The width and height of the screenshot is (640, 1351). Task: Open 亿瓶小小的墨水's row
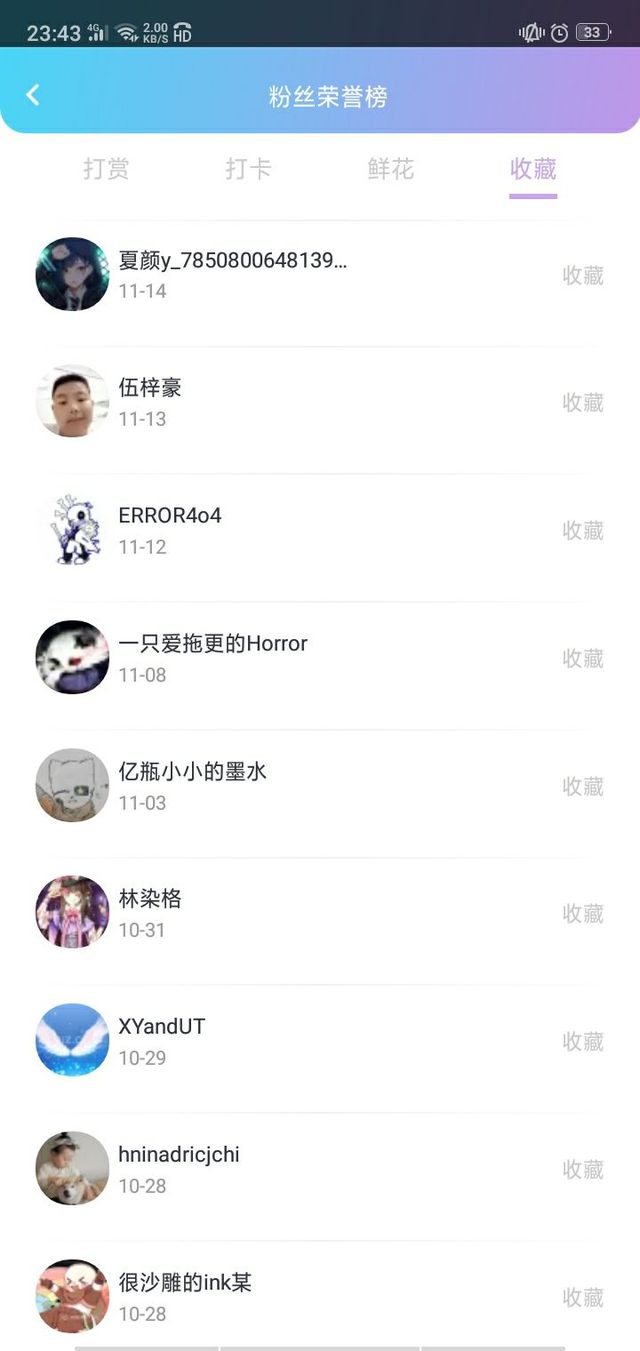pyautogui.click(x=320, y=786)
